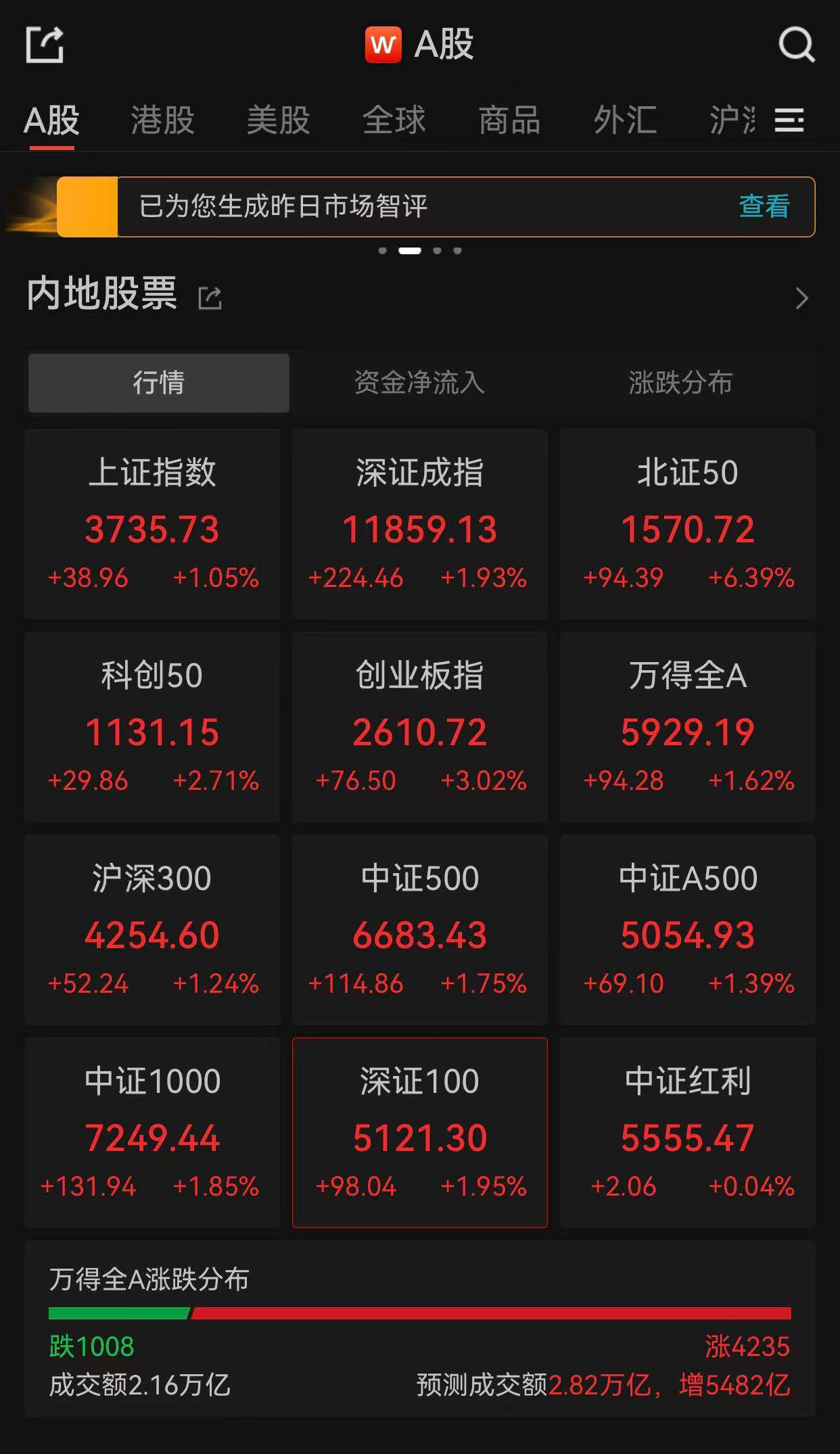This screenshot has height=1454, width=840.
Task: Switch to the 商品 tab
Action: [x=511, y=120]
